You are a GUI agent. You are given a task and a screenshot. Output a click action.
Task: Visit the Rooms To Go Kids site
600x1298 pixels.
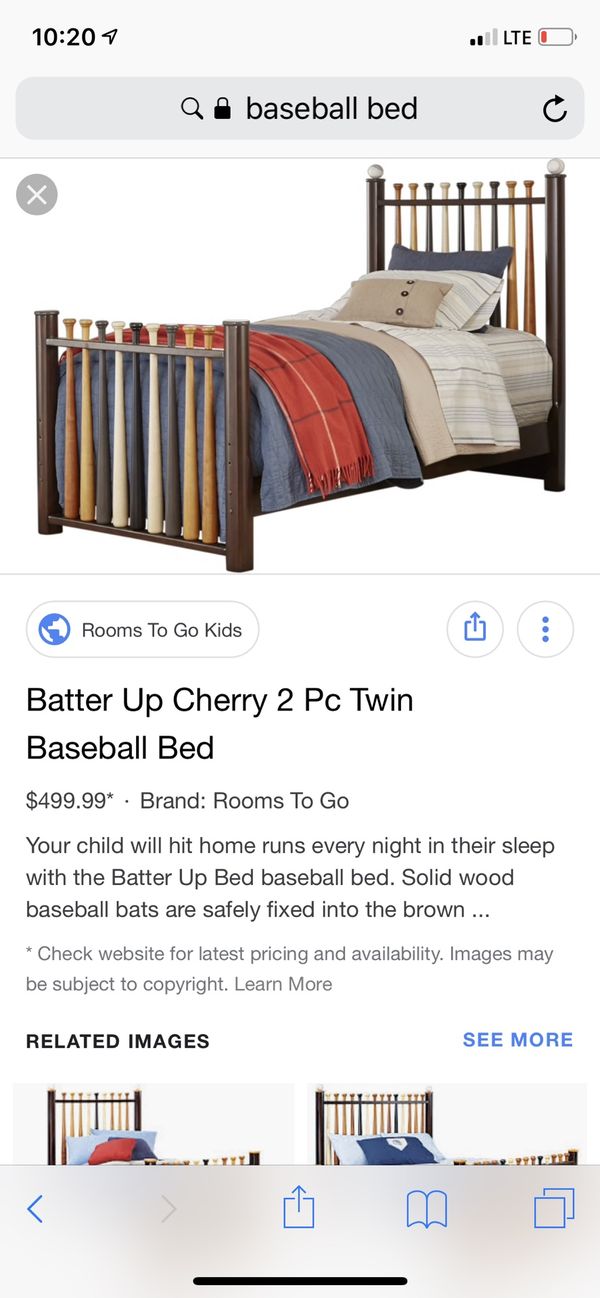click(x=142, y=630)
